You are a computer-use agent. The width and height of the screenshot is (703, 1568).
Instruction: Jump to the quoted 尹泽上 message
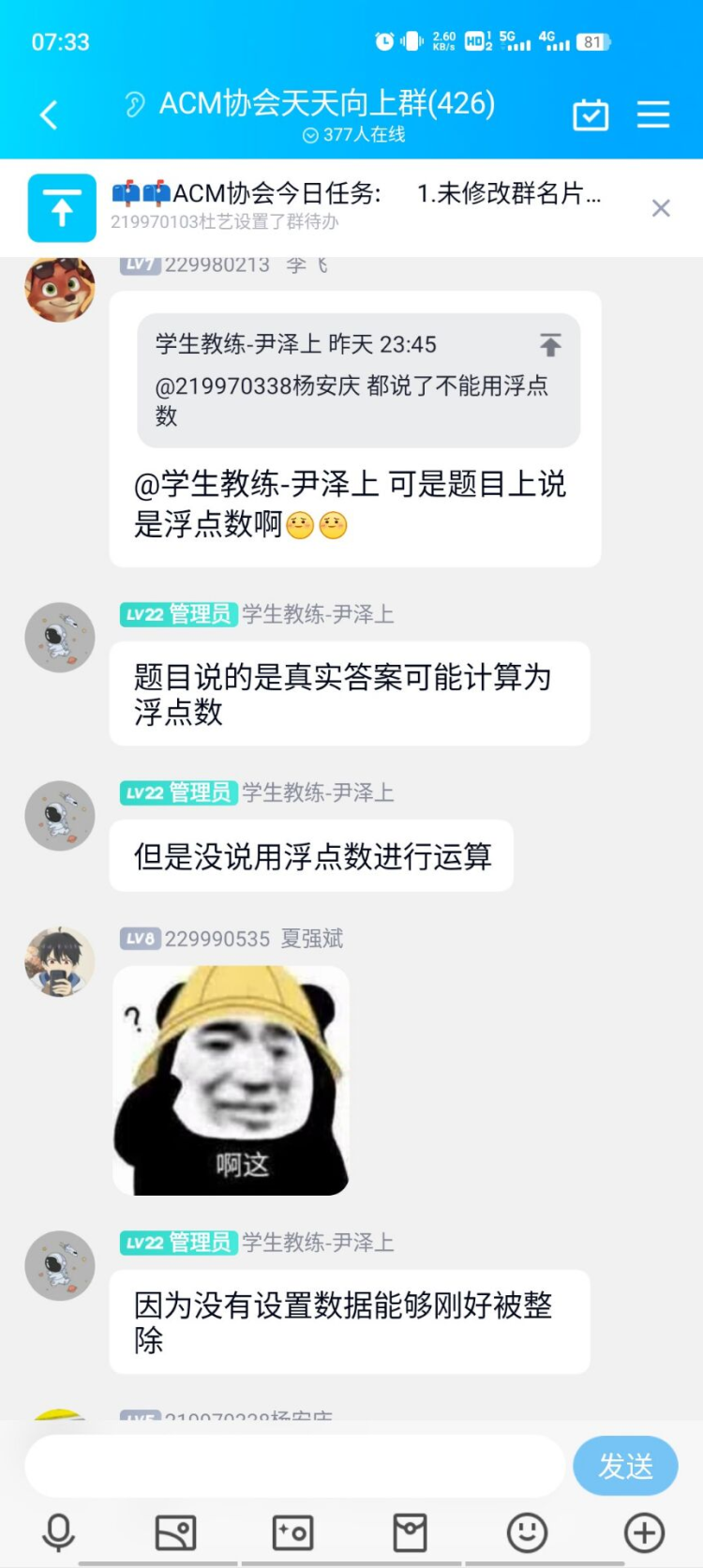point(550,345)
